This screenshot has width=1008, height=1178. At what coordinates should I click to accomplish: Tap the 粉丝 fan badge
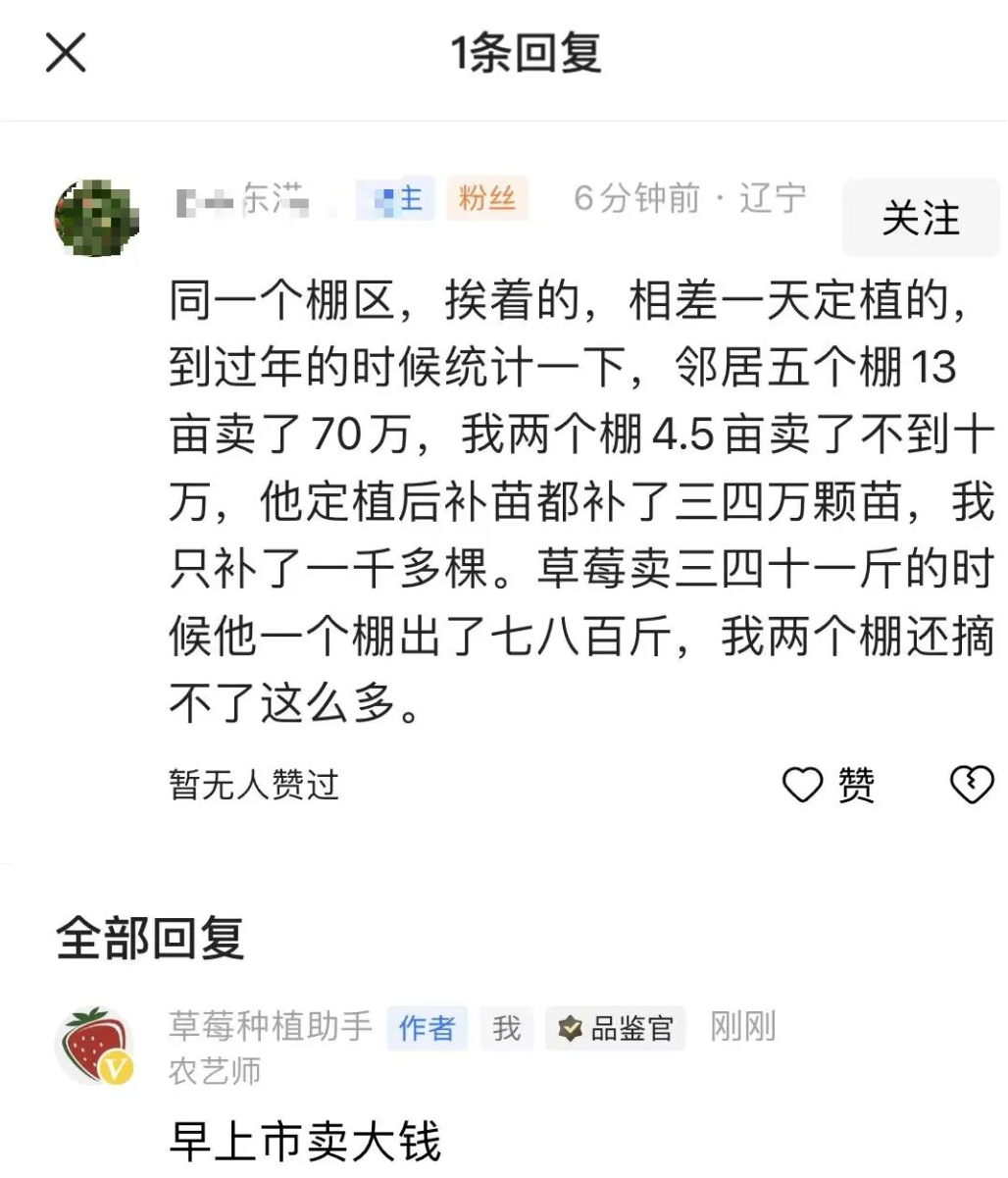pos(487,199)
